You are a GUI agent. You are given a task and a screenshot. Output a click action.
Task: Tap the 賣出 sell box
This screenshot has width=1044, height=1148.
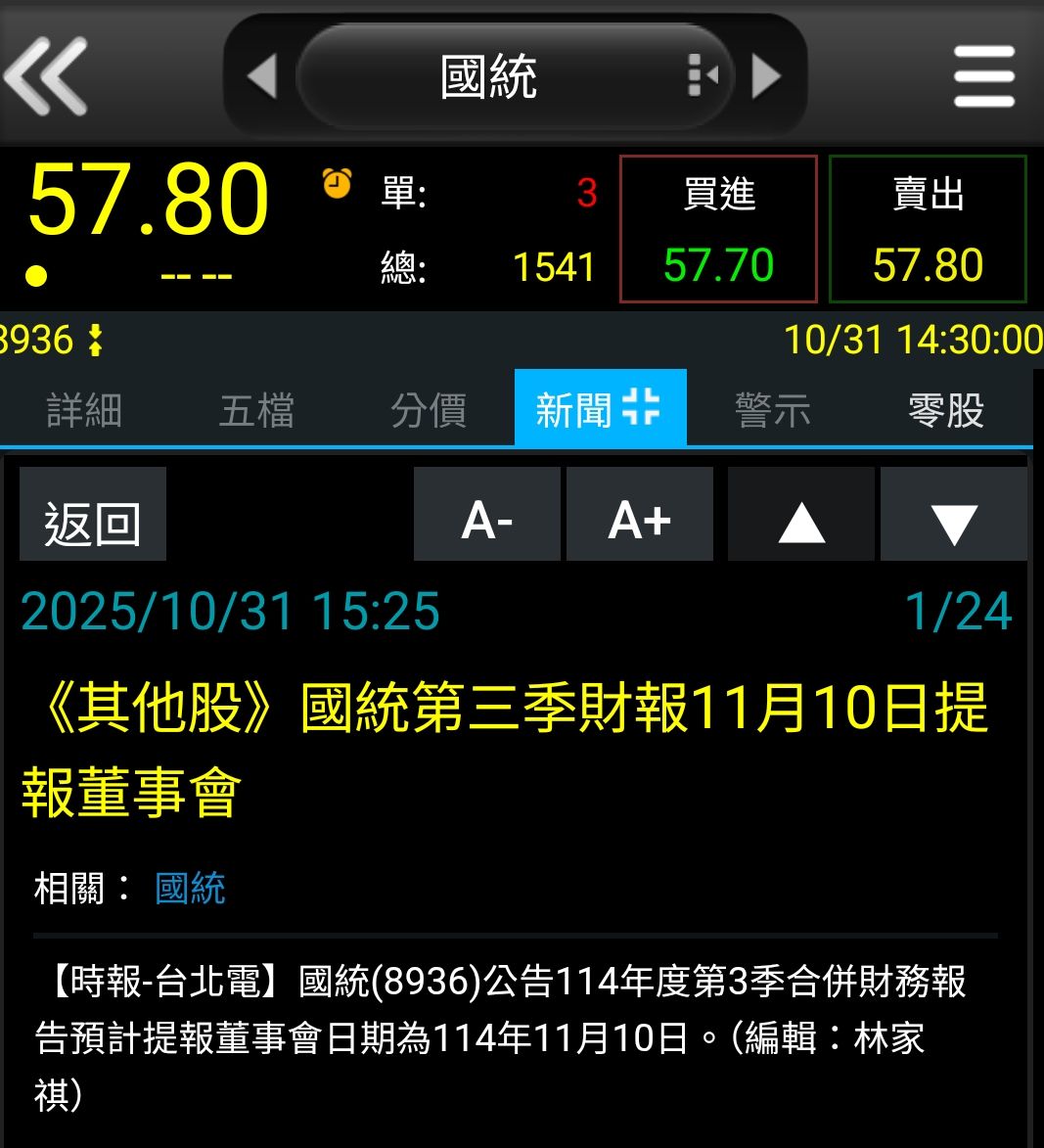click(928, 229)
